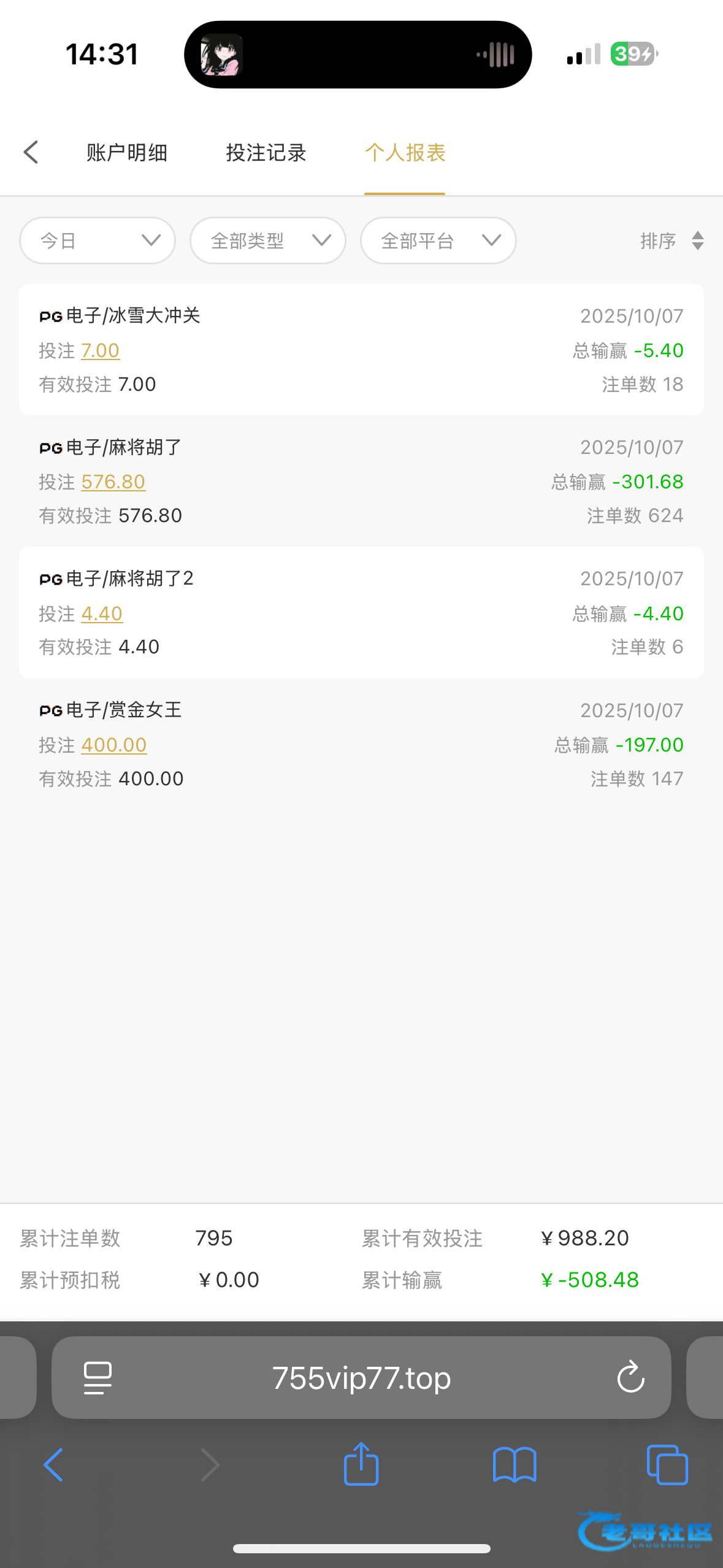Screen dimensions: 723x1568
Task: Tap the 755vip77.top address bar
Action: 361,1378
